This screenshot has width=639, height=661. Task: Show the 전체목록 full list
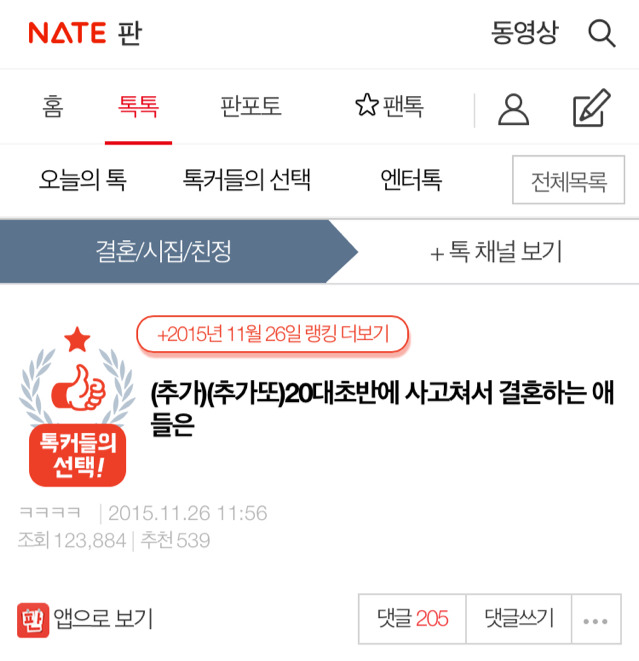(568, 182)
